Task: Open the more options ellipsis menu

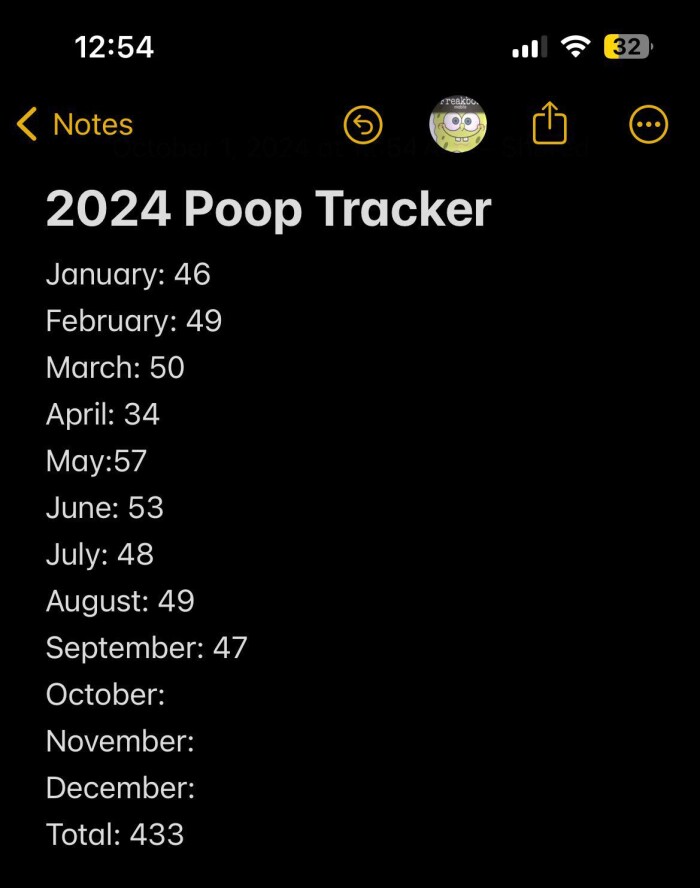Action: pyautogui.click(x=648, y=125)
